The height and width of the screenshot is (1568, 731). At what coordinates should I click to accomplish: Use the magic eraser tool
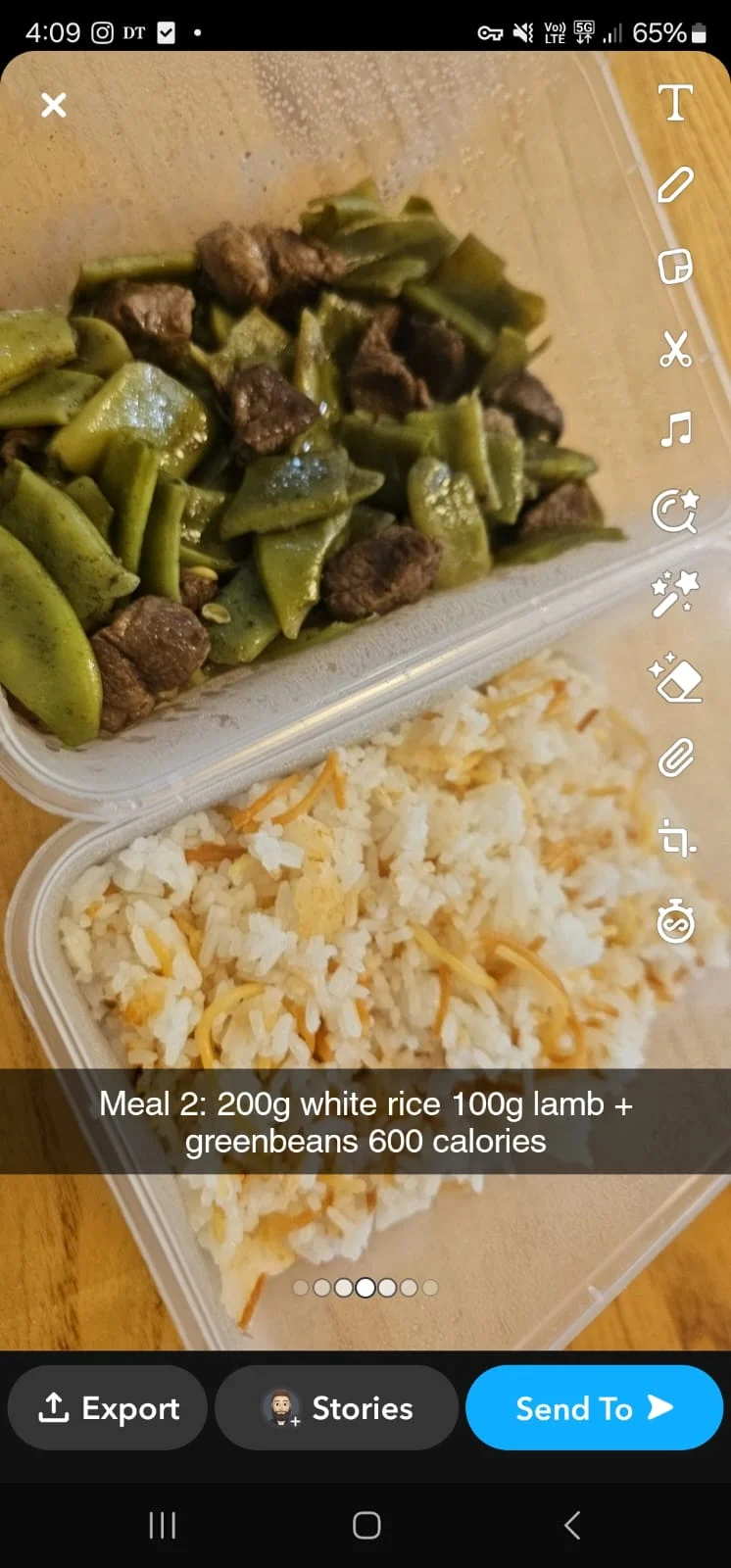click(x=675, y=678)
